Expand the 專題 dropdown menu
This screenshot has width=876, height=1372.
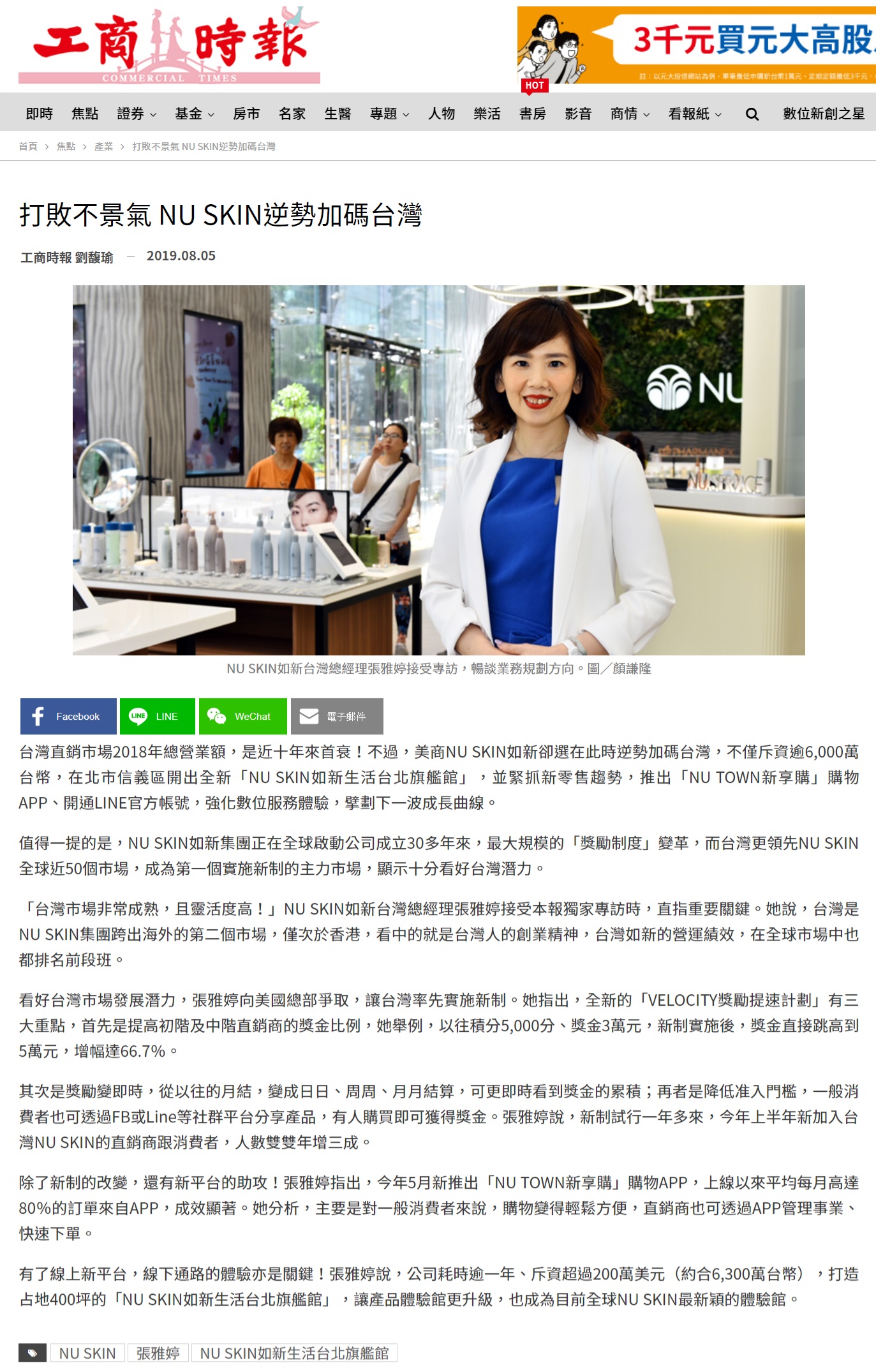click(x=389, y=114)
